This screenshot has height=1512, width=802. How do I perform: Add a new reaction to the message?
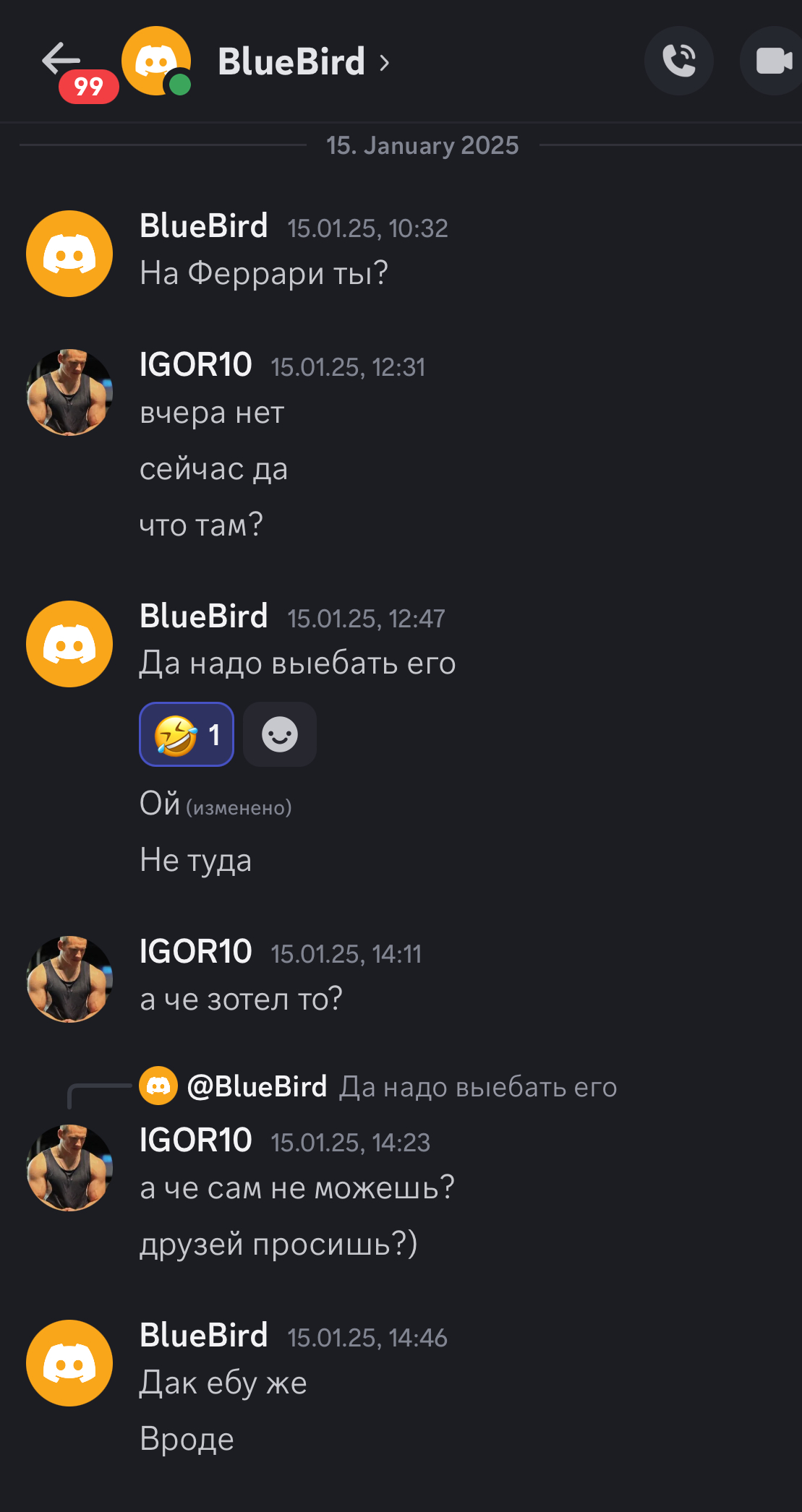280,734
